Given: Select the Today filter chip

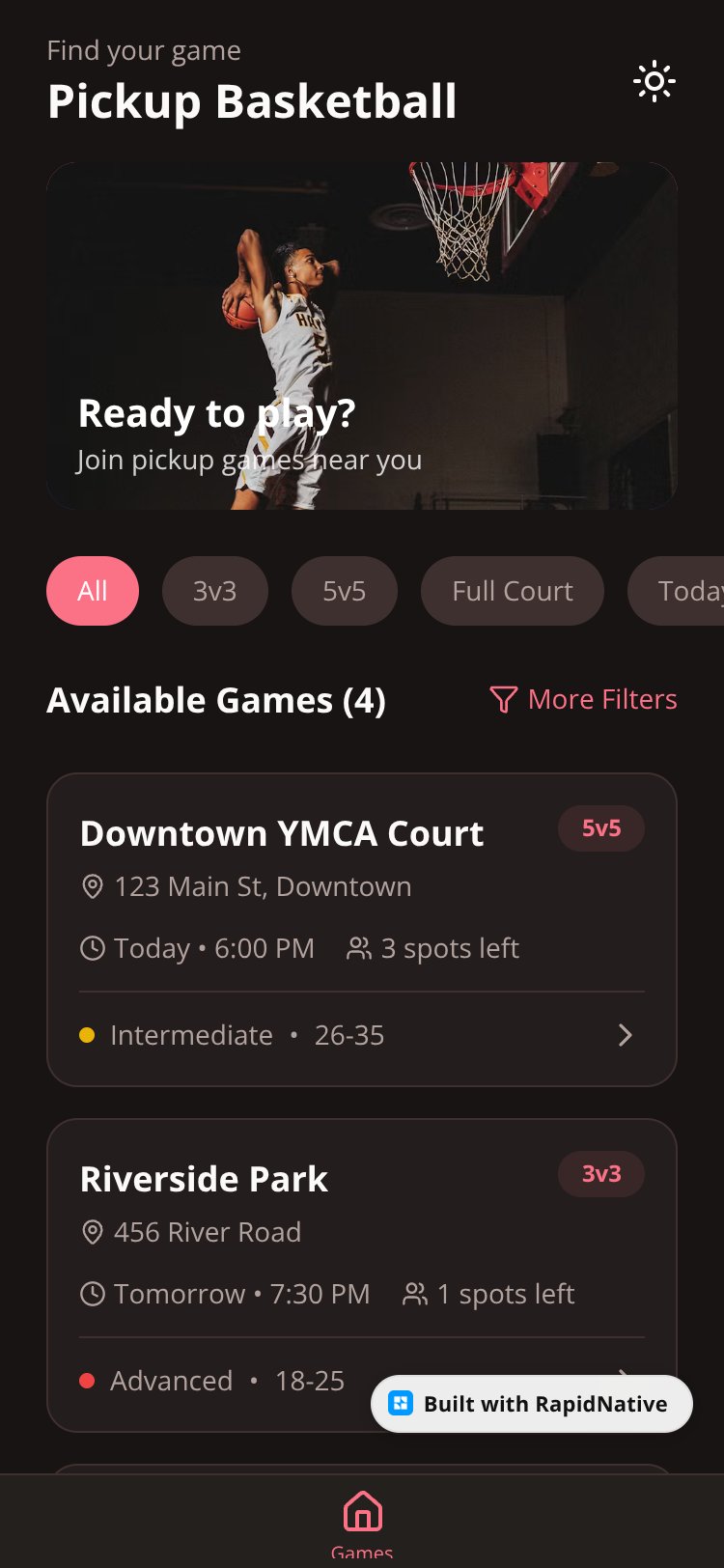Looking at the screenshot, I should click(x=676, y=591).
